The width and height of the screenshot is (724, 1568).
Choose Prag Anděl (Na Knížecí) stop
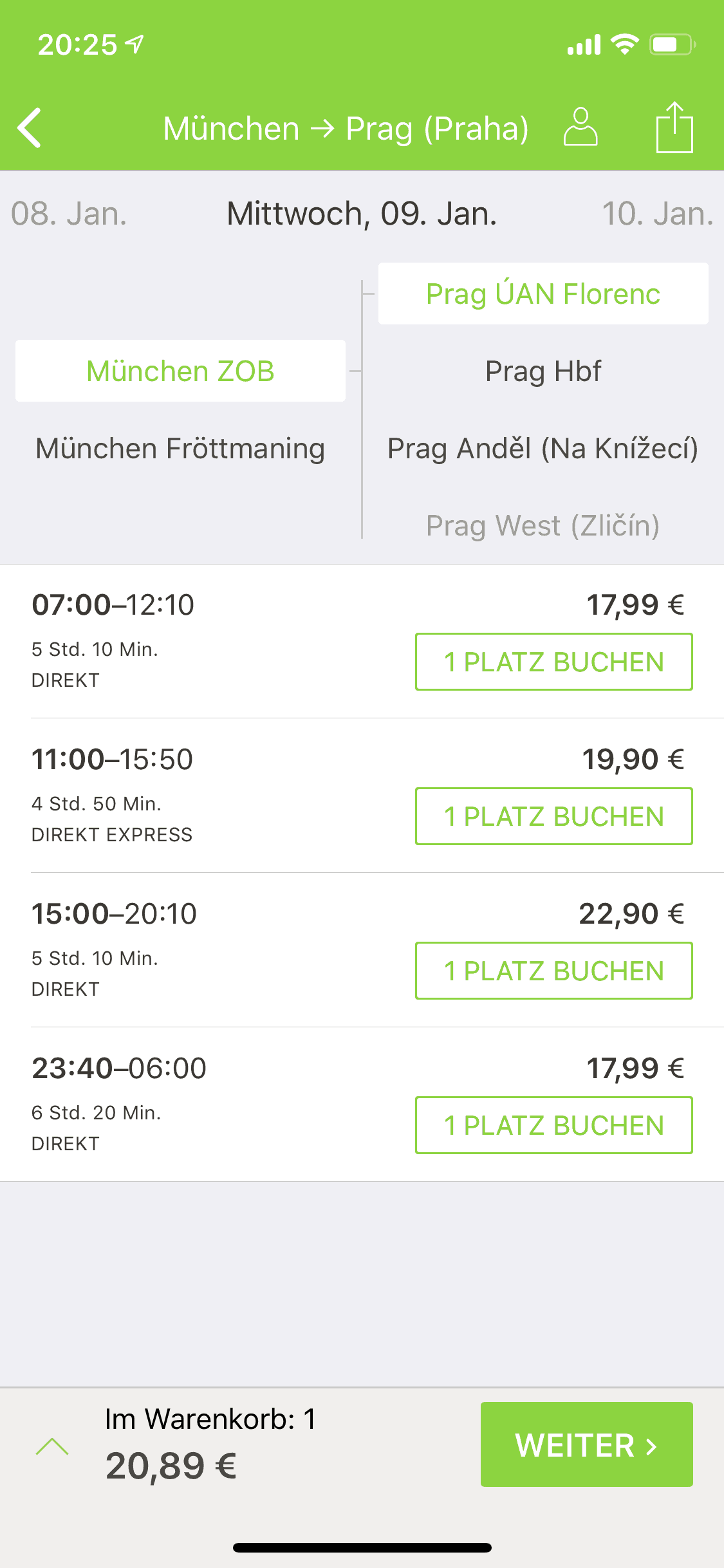[x=543, y=448]
